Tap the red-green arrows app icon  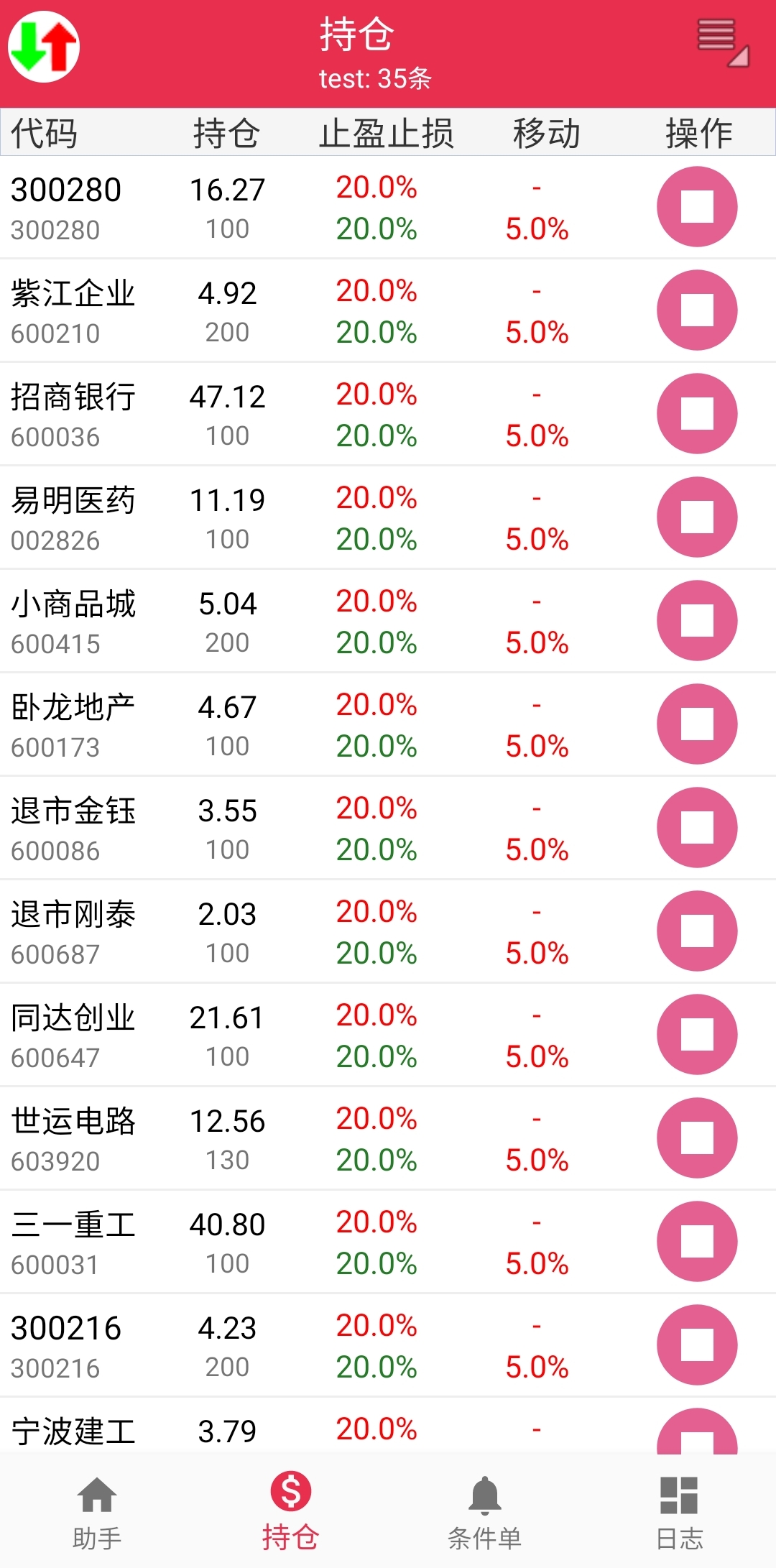coord(44,47)
